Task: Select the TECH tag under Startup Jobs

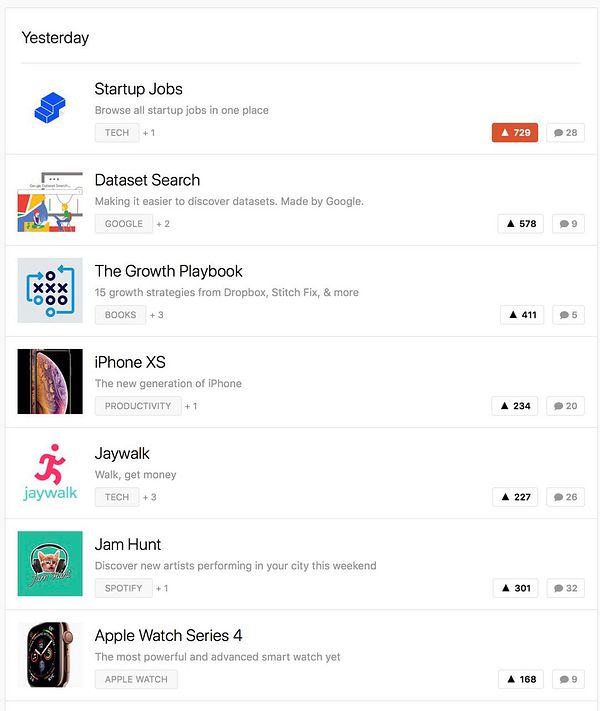Action: click(x=117, y=133)
